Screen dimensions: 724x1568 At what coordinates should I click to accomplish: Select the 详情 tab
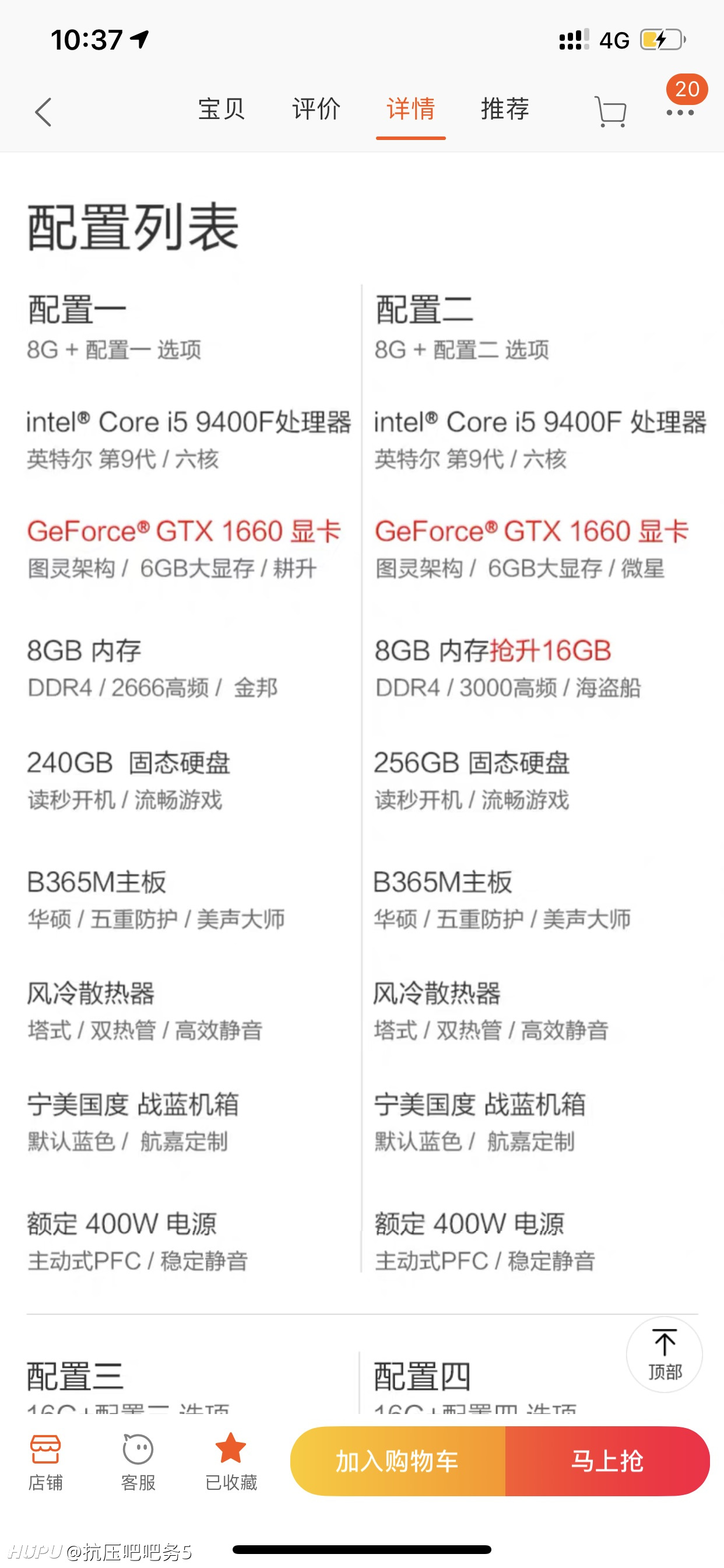[410, 110]
